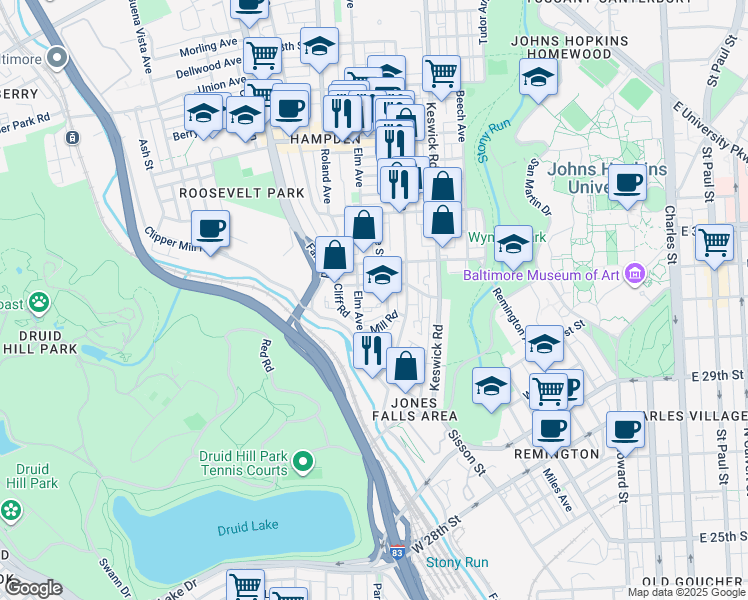Open the restaurant marker below Mill Rd
This screenshot has width=748, height=600.
(x=372, y=354)
